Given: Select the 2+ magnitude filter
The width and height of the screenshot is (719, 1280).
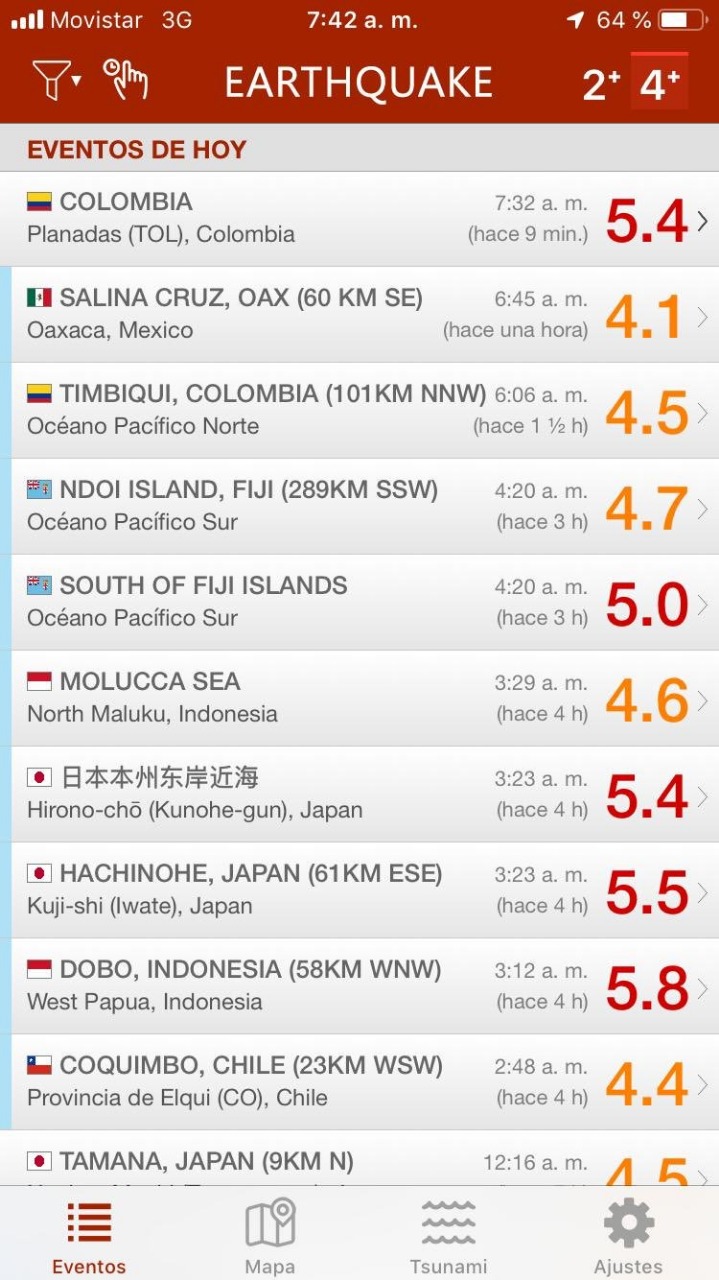Looking at the screenshot, I should click(601, 85).
